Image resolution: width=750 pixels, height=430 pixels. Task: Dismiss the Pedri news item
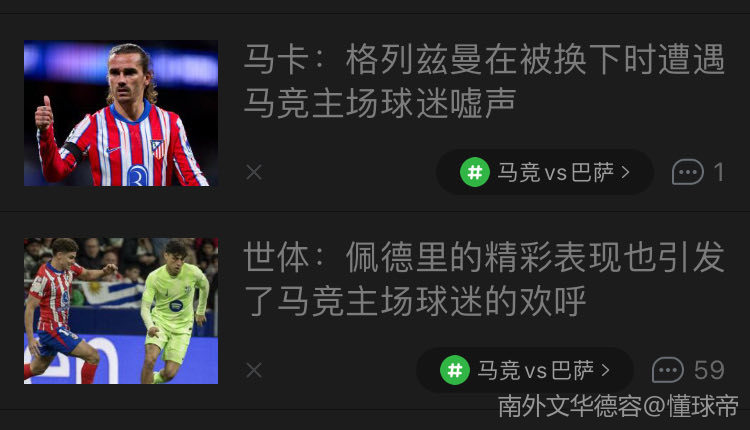tap(254, 370)
